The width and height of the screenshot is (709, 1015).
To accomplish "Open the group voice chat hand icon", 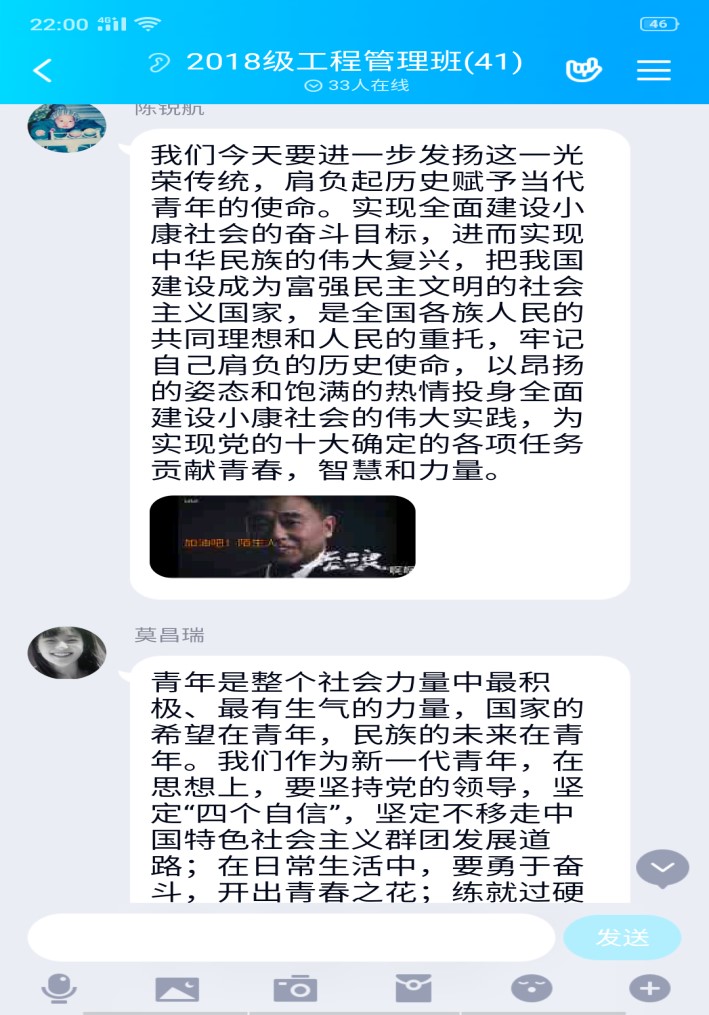I will [583, 70].
